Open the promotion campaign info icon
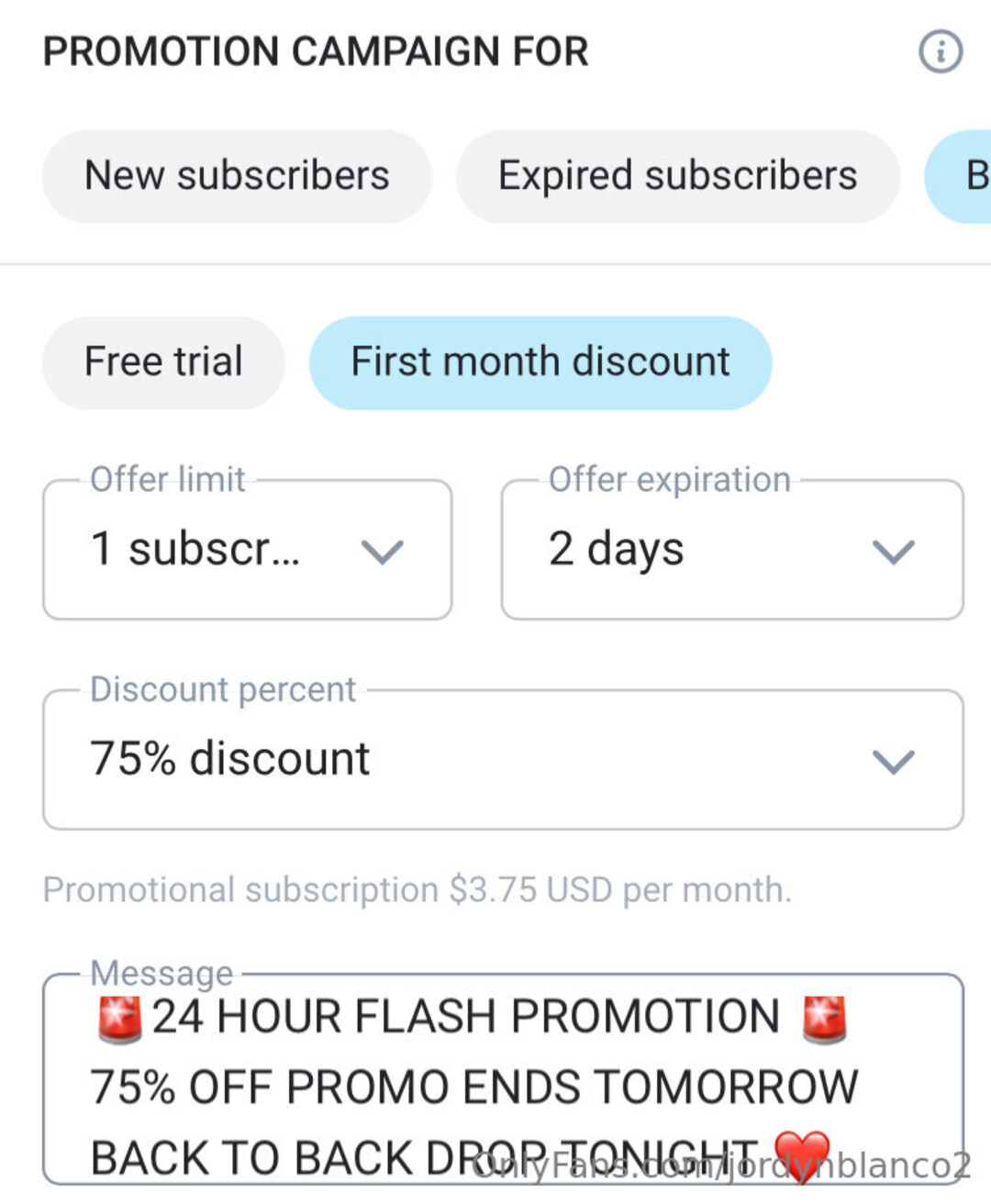991x1204 pixels. click(x=941, y=51)
